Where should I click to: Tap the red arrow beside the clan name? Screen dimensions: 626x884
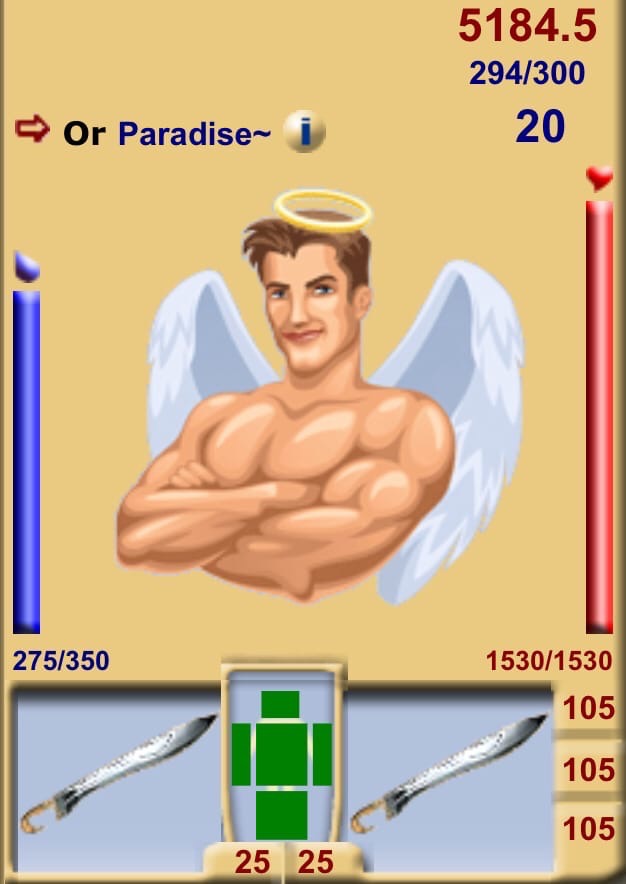pyautogui.click(x=33, y=130)
